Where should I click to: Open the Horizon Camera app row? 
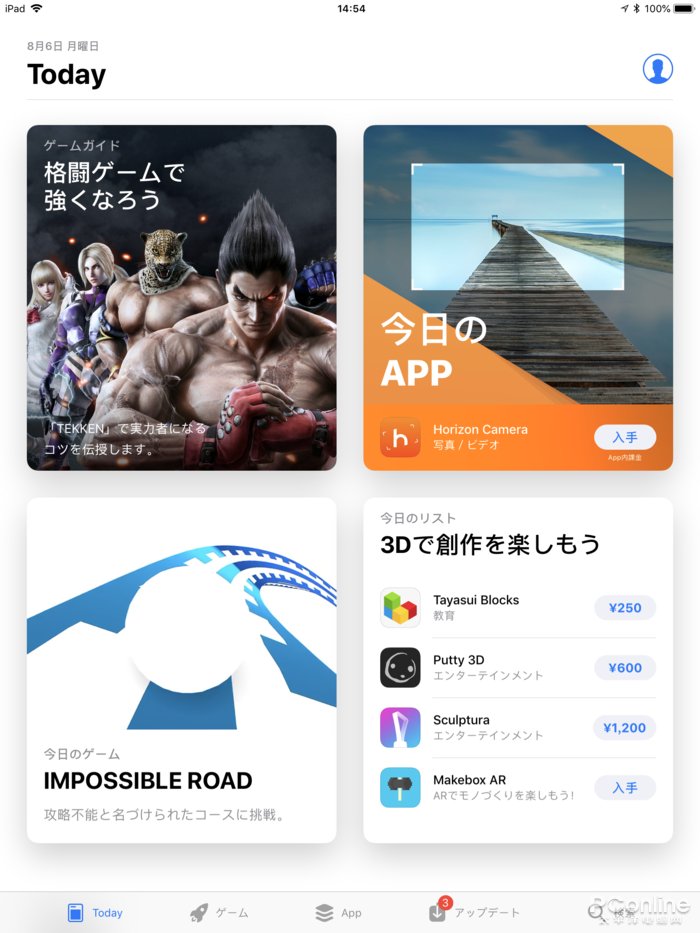click(x=480, y=437)
